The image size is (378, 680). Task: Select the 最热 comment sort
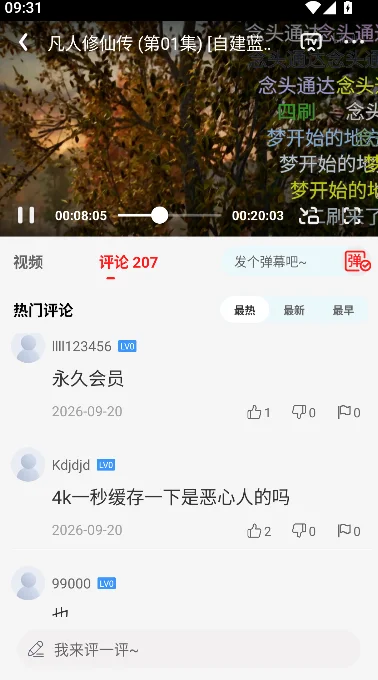[244, 310]
